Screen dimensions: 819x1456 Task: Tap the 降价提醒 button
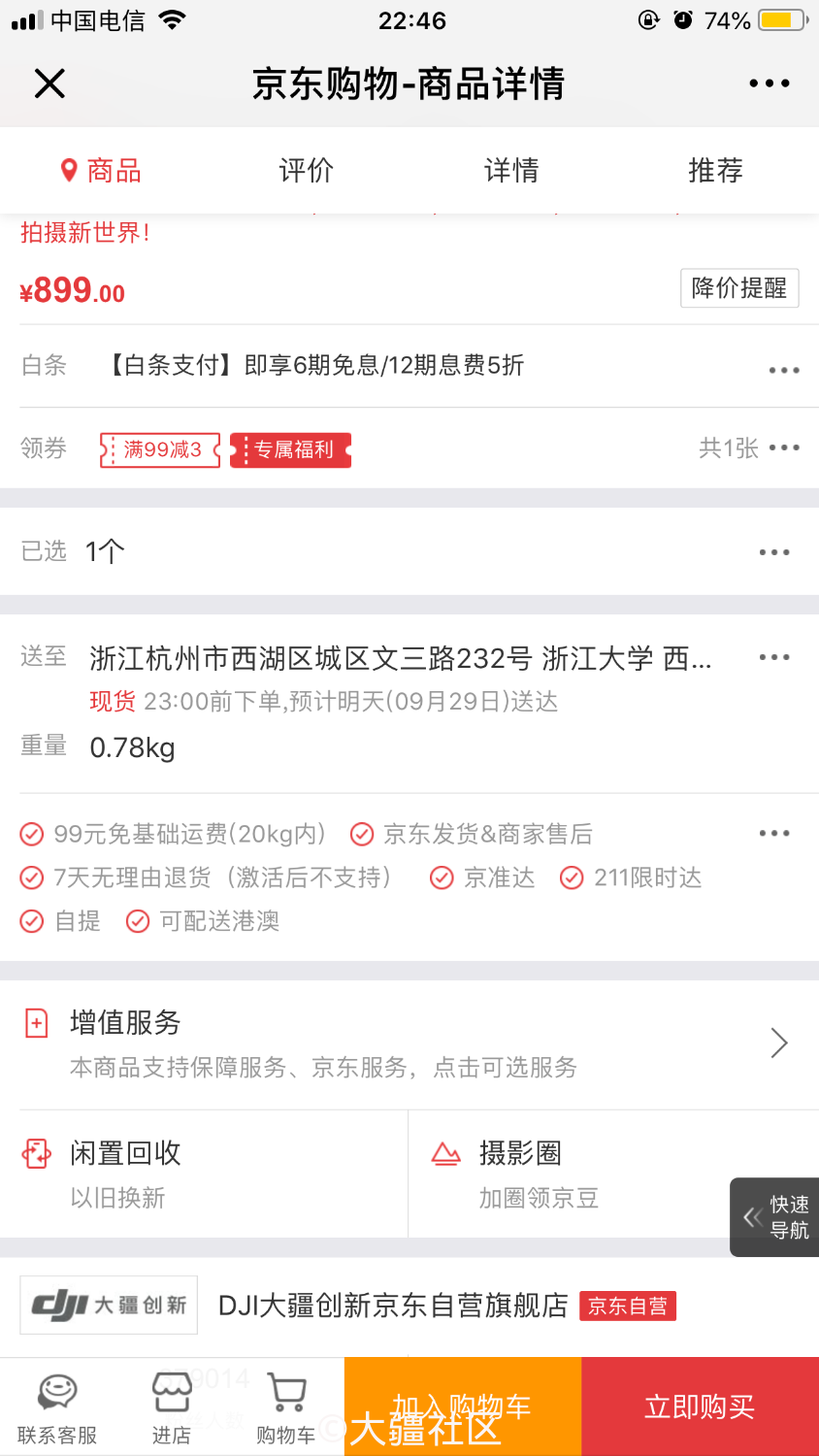click(x=739, y=288)
